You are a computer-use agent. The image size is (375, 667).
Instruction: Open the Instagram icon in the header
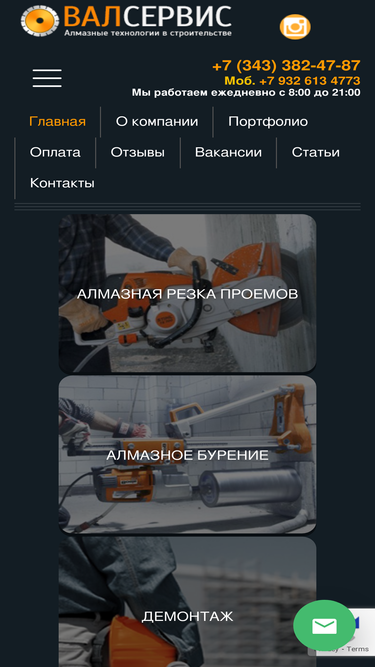[295, 27]
